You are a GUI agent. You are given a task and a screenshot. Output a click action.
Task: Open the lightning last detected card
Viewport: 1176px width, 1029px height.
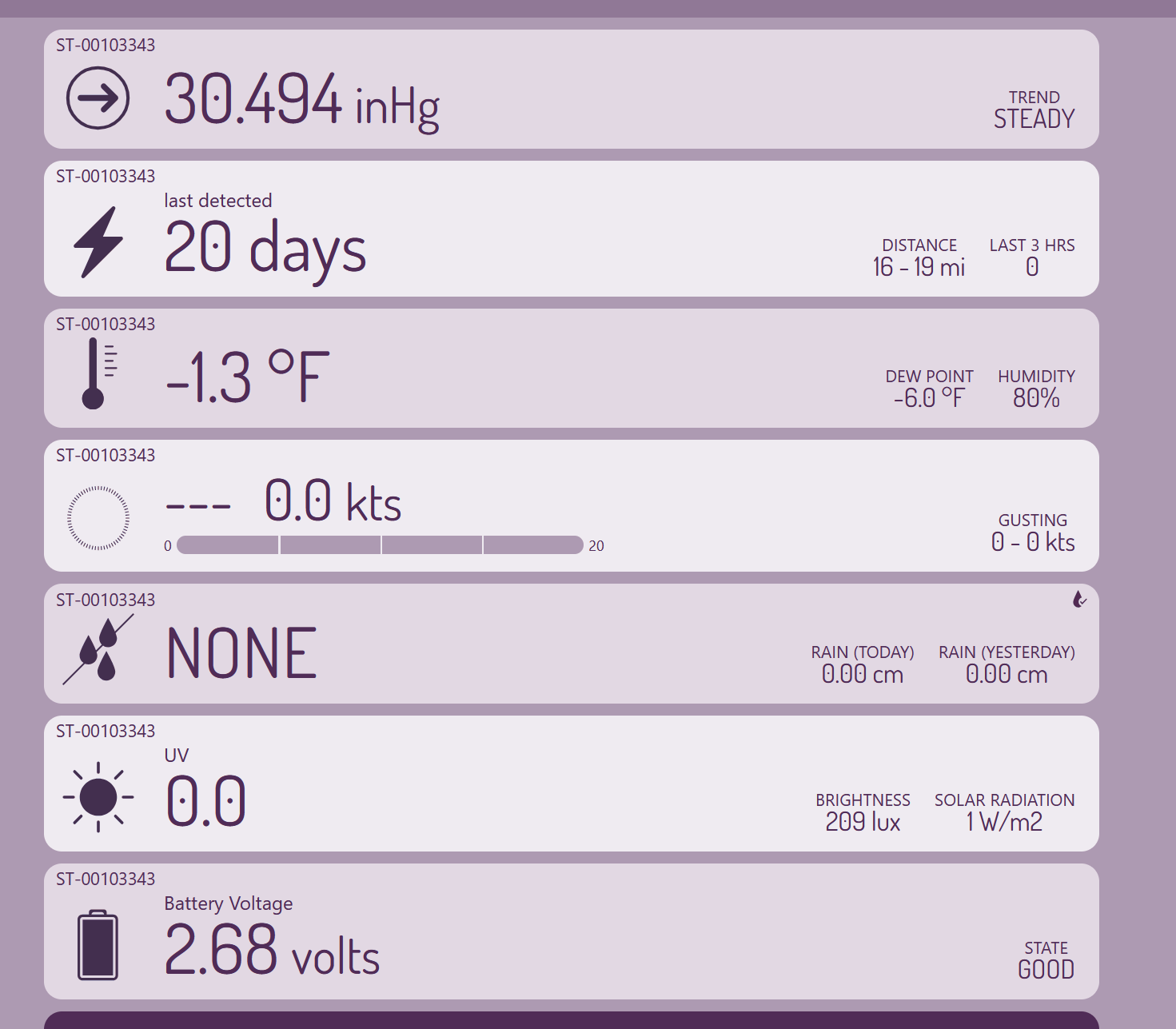click(x=571, y=229)
